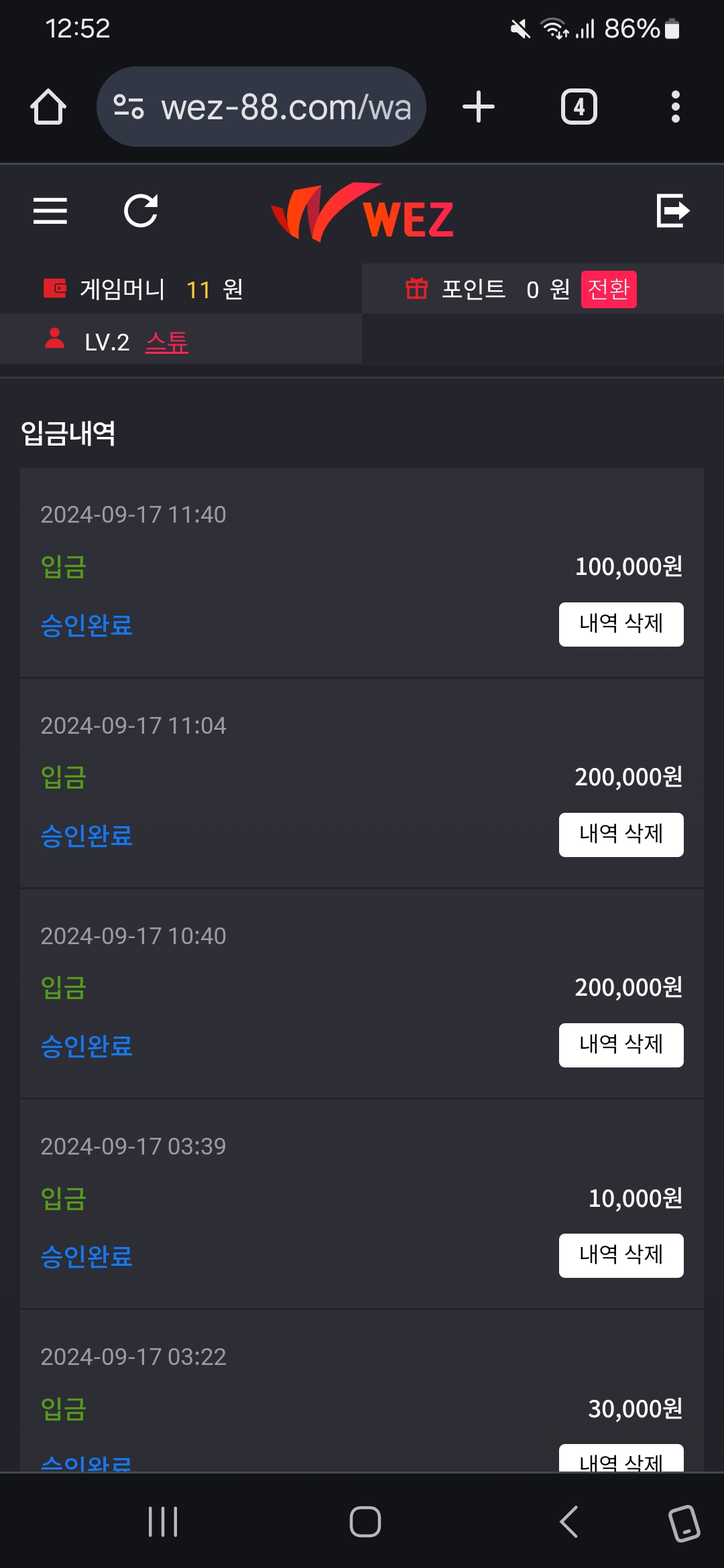This screenshot has height=1568, width=724.
Task: Tap the wez-88.com address bar
Action: 261,107
